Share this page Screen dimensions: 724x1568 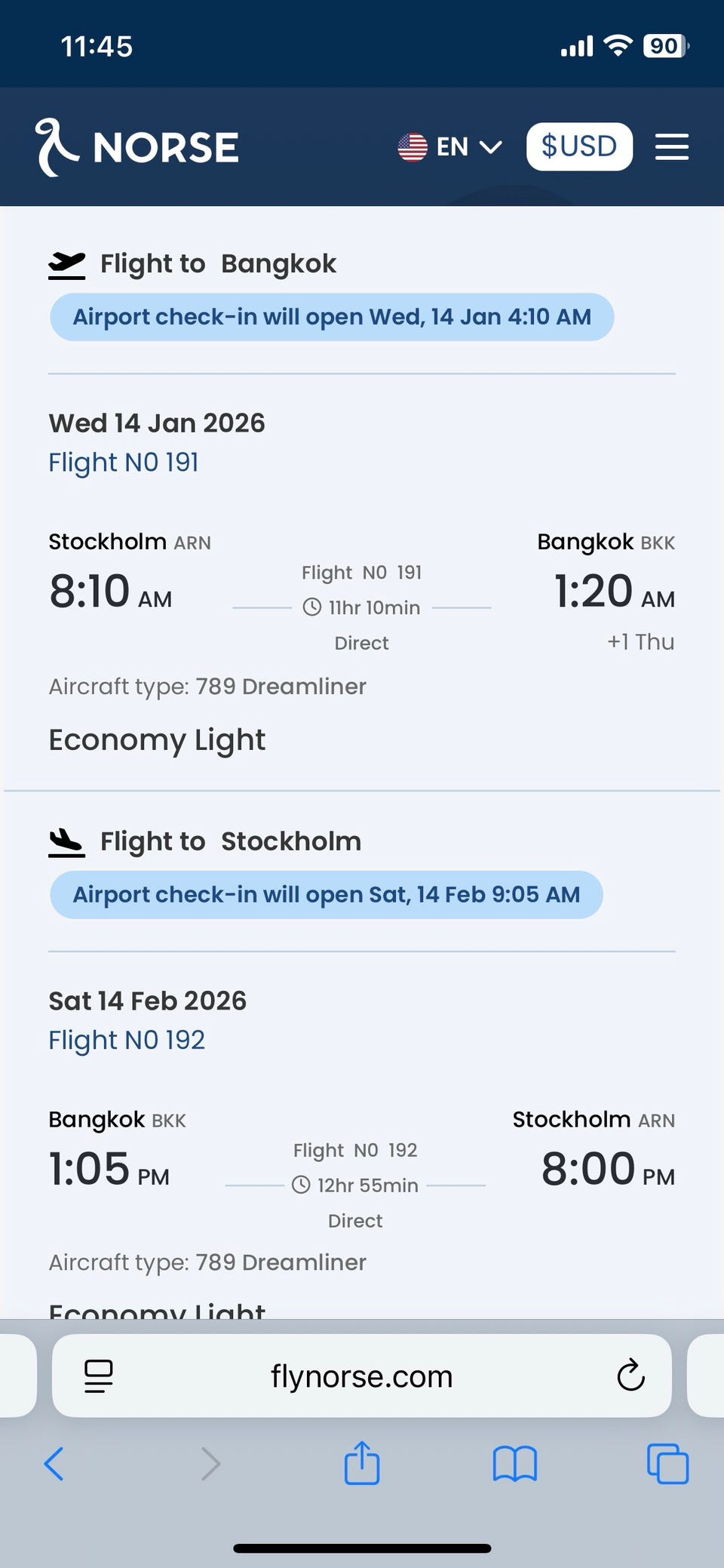point(361,1463)
